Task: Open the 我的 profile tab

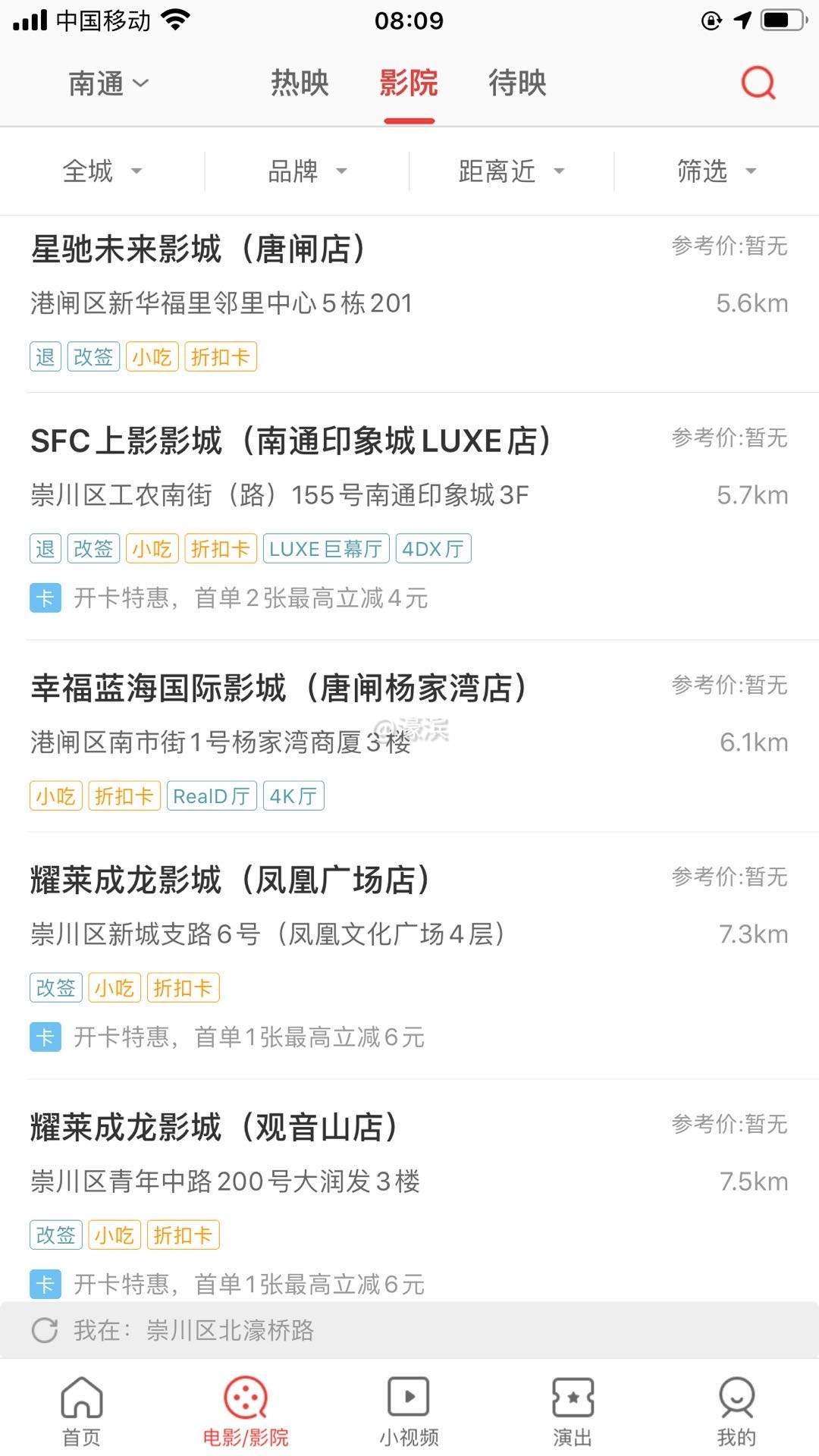Action: [736, 1410]
